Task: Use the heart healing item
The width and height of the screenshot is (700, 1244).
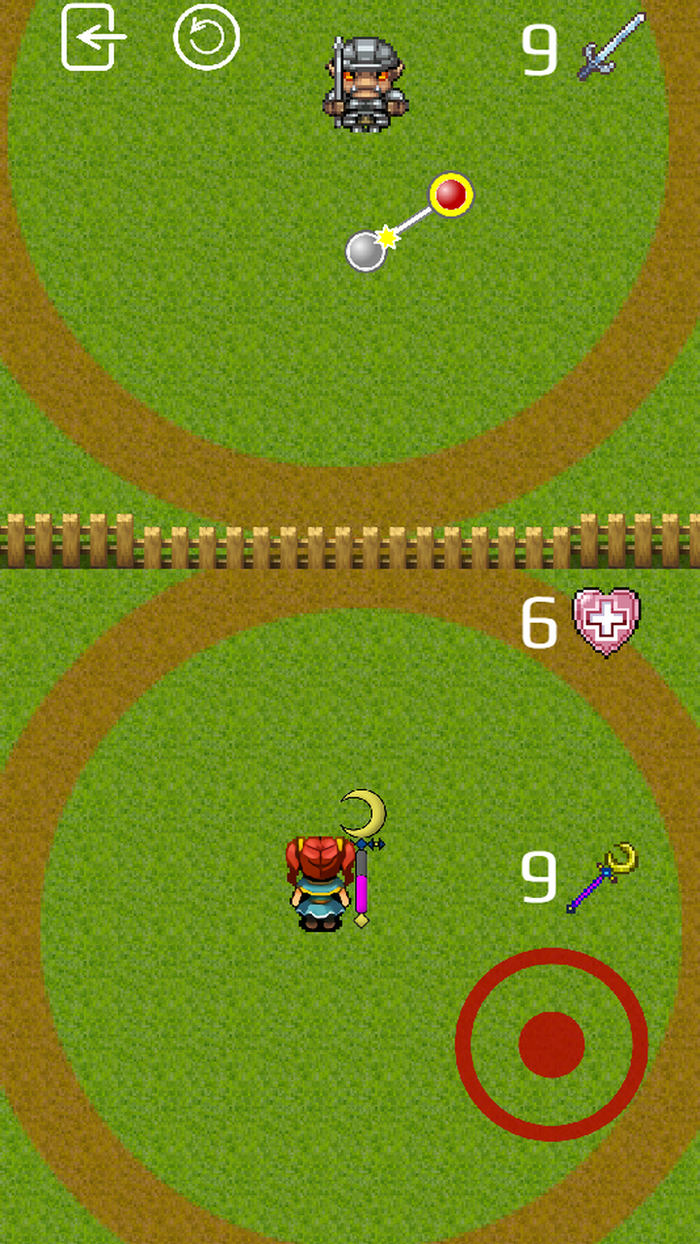Action: click(606, 621)
